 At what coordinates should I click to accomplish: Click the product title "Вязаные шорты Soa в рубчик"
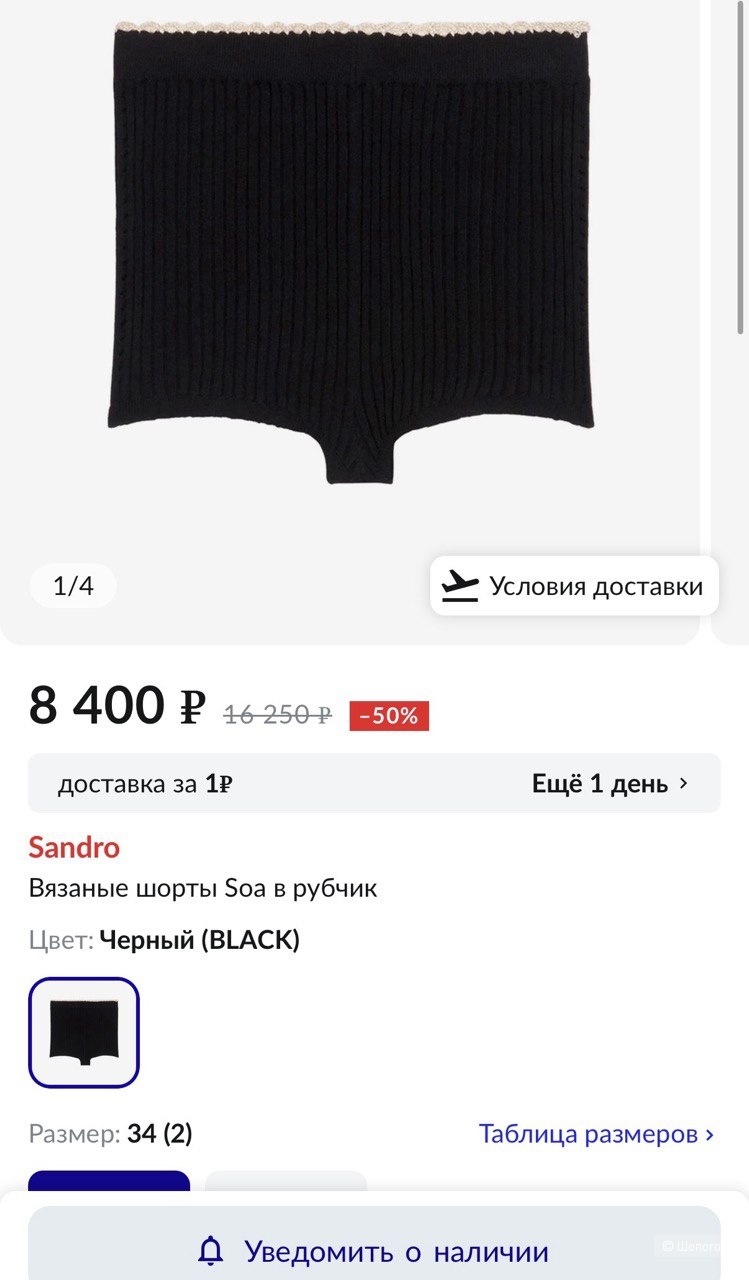pyautogui.click(x=202, y=887)
